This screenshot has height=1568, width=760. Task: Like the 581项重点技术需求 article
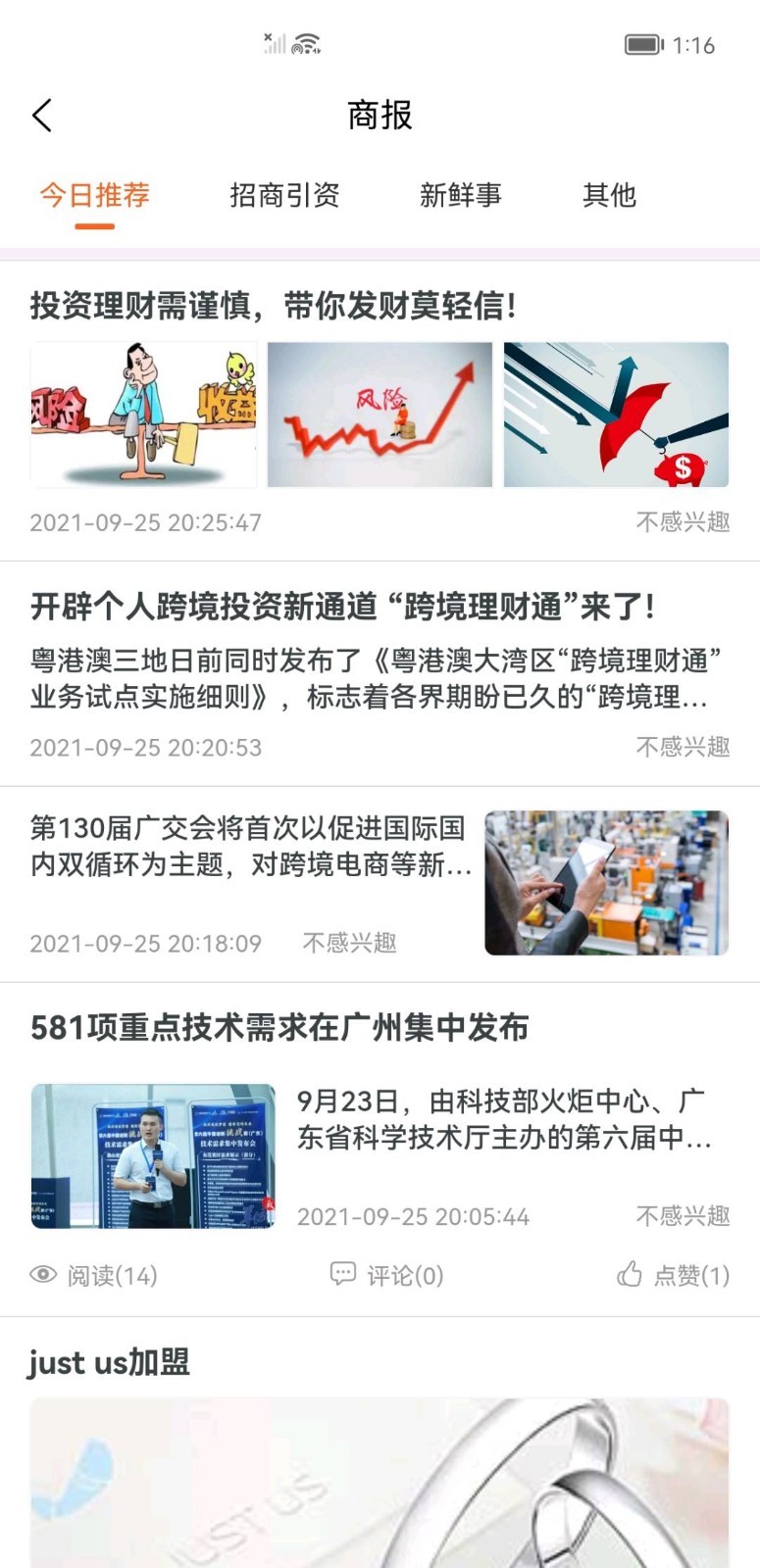click(673, 1275)
